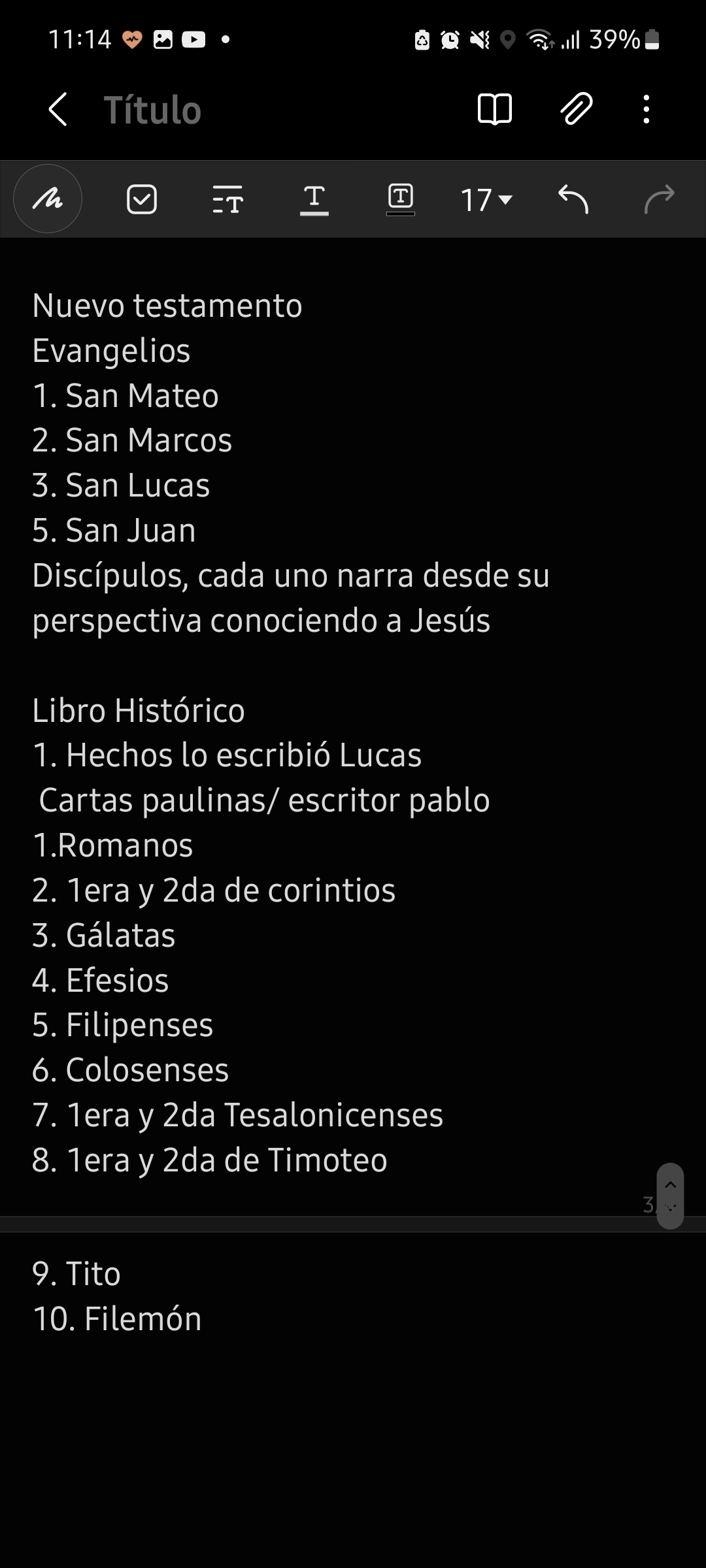Open the text box background tool
The height and width of the screenshot is (1568, 706).
pyautogui.click(x=401, y=199)
